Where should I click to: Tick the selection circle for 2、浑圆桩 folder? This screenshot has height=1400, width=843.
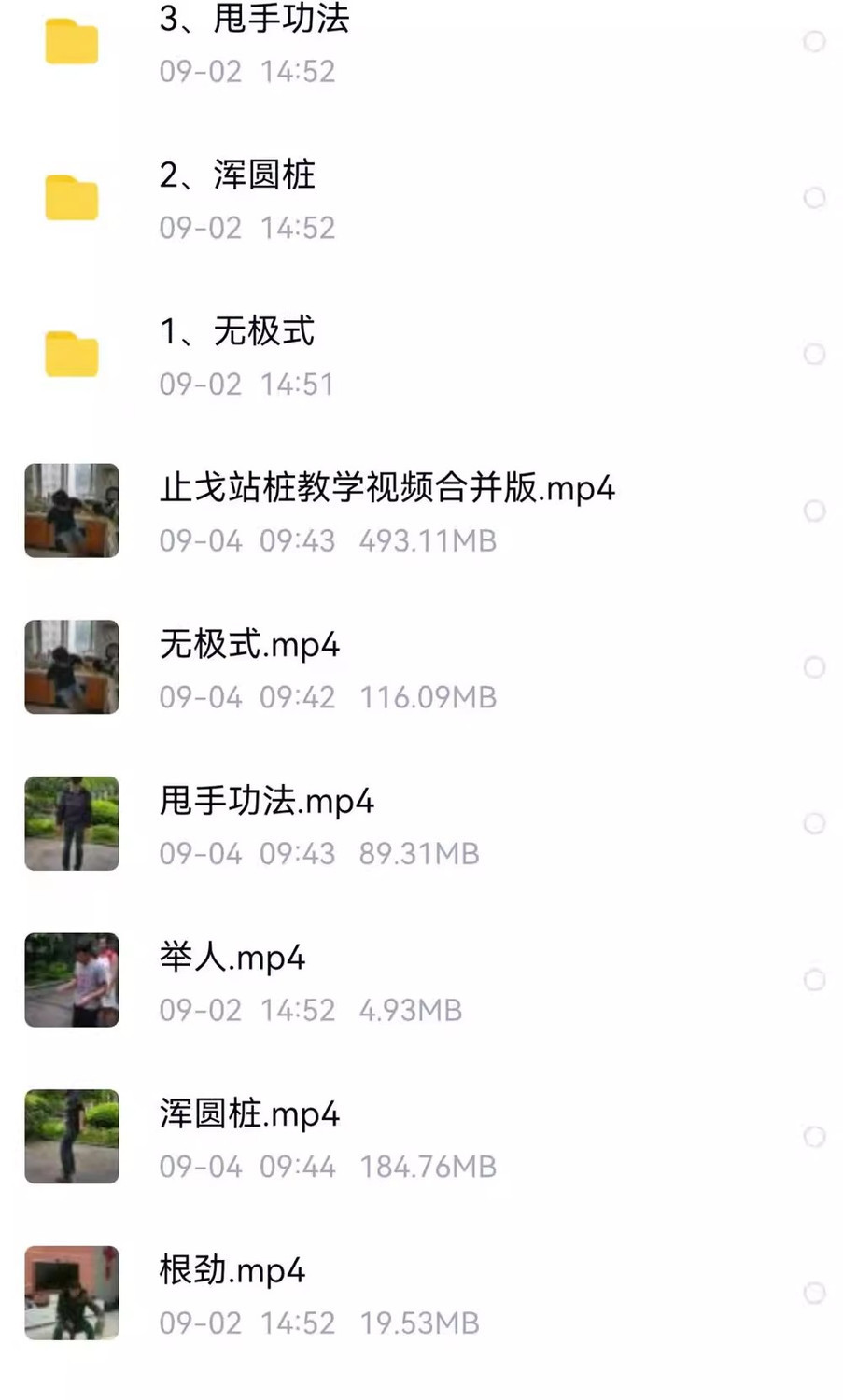814,198
